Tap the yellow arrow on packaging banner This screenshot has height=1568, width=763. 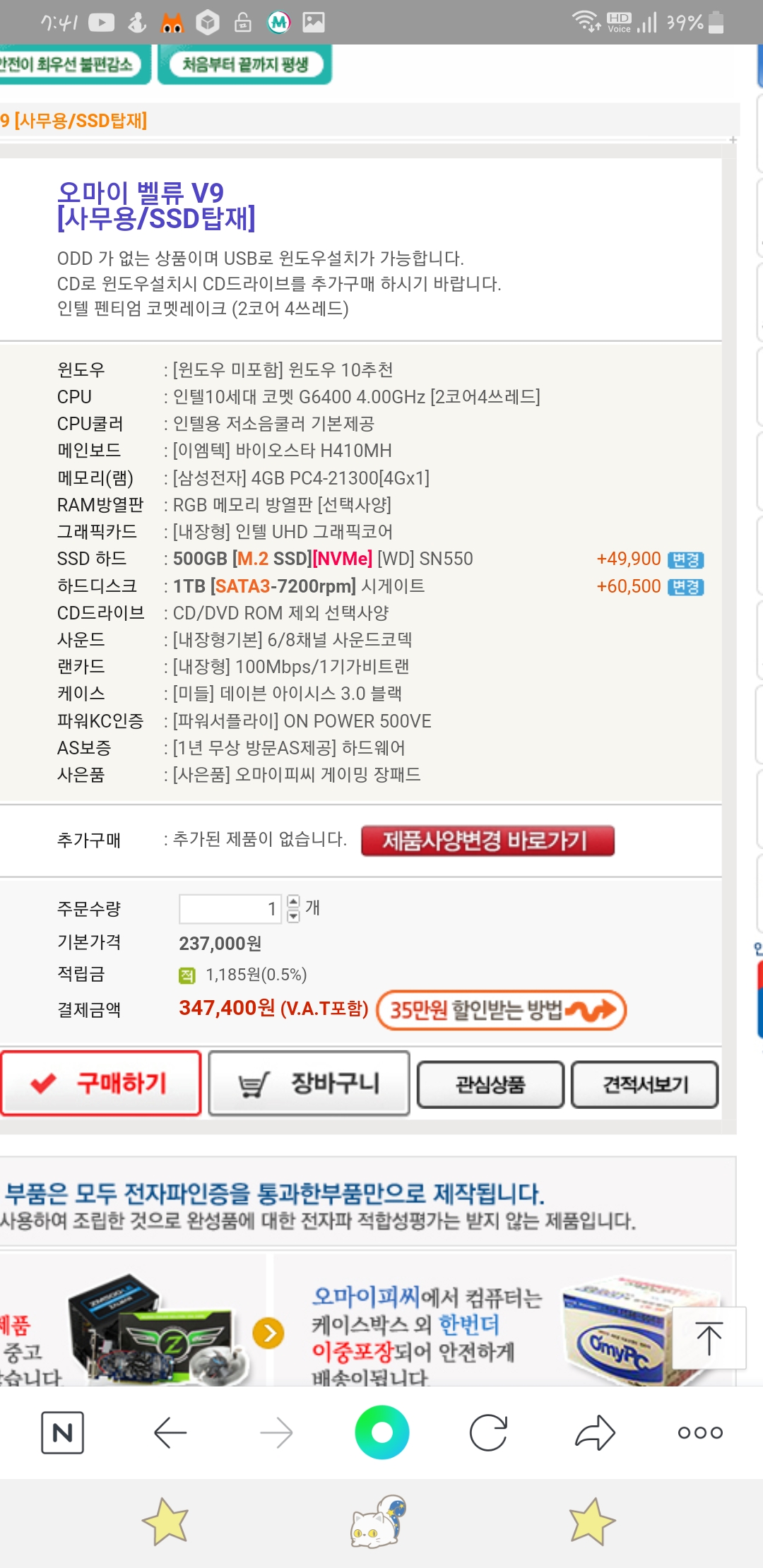(x=269, y=1333)
